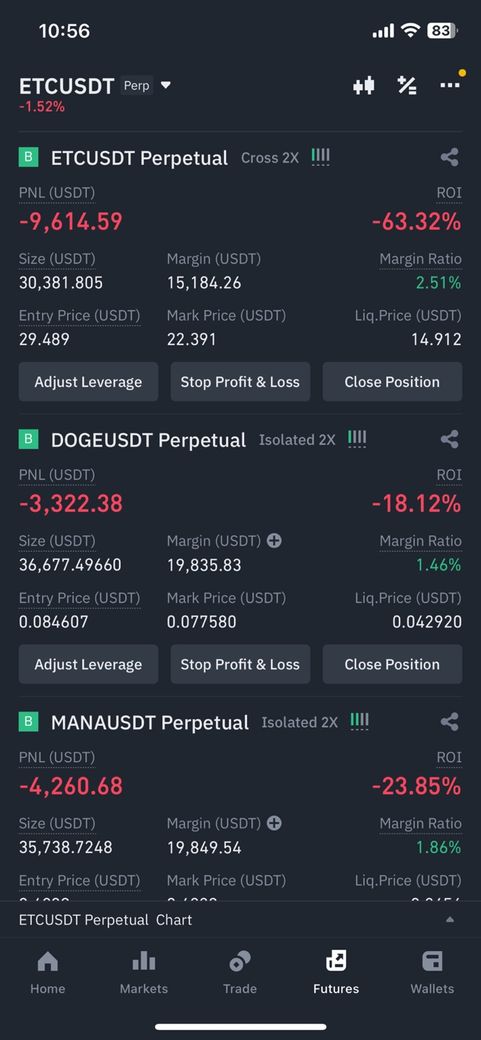Viewport: 481px width, 1040px height.
Task: Open the candlestick chart icon
Action: coord(364,86)
